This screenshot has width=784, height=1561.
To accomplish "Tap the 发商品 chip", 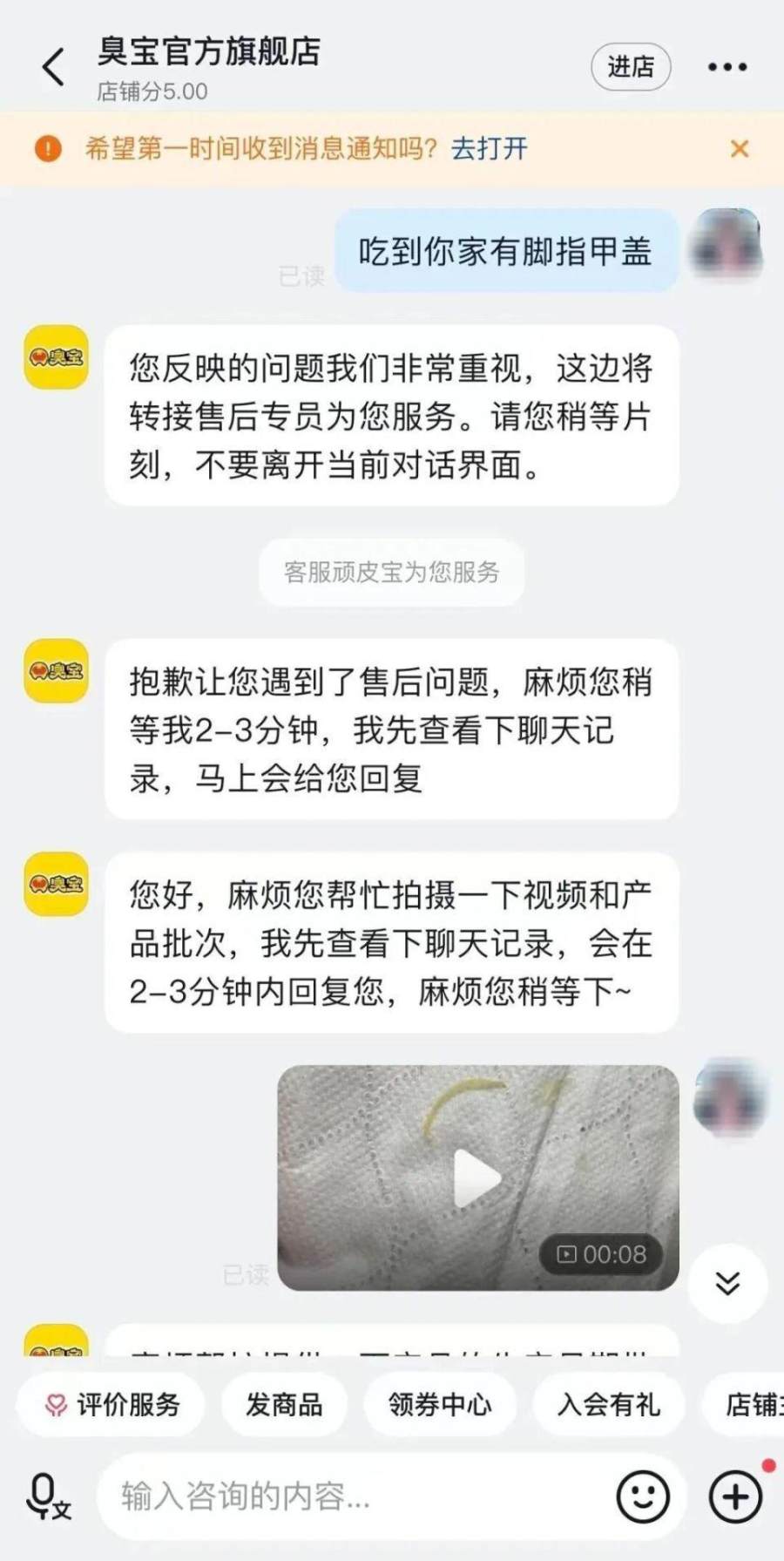I will (x=284, y=1404).
